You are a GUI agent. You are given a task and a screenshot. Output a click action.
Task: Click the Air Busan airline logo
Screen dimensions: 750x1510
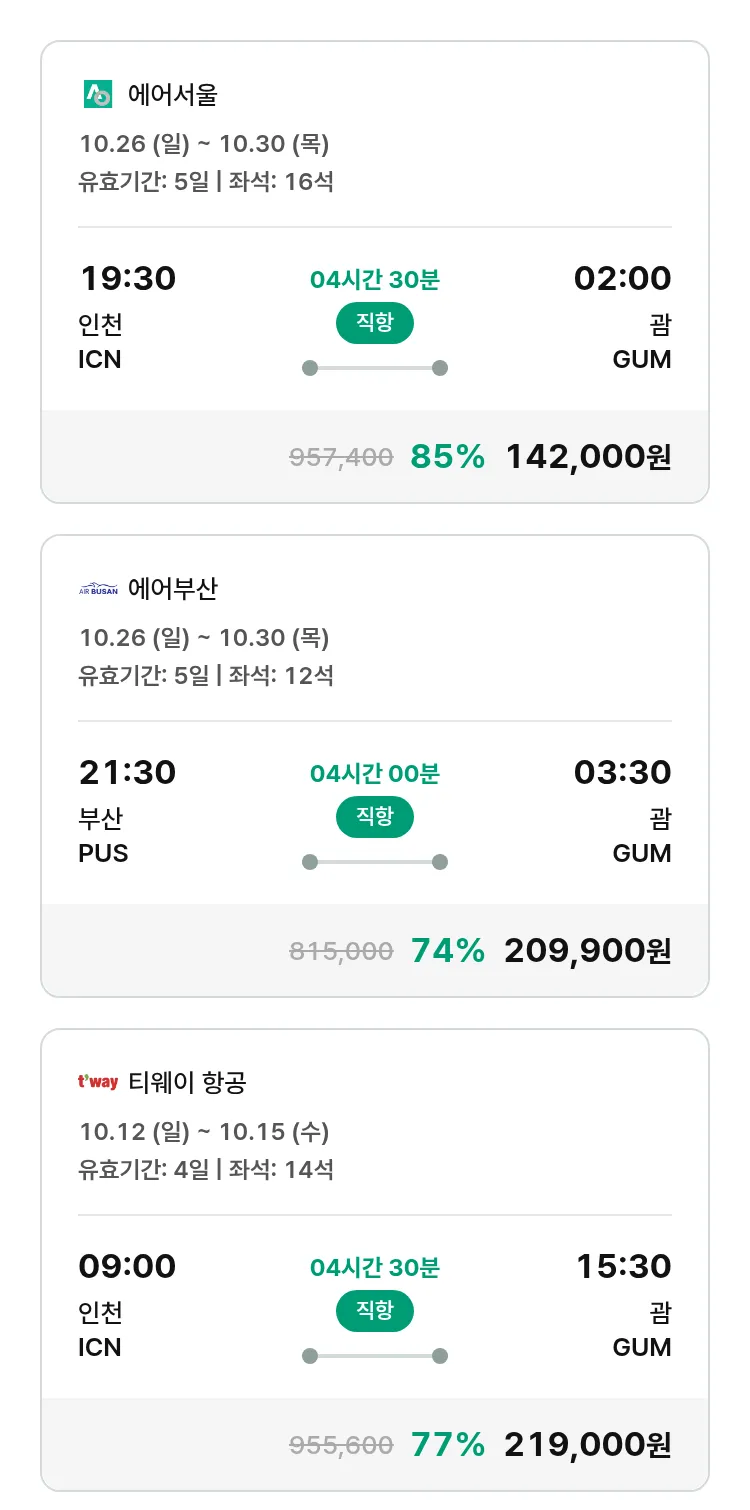point(97,585)
